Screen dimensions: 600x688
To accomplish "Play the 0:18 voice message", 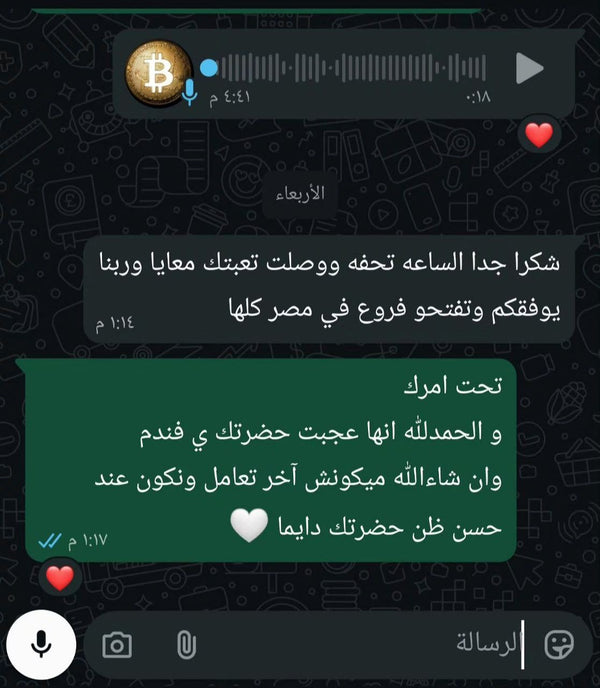I will pyautogui.click(x=529, y=68).
